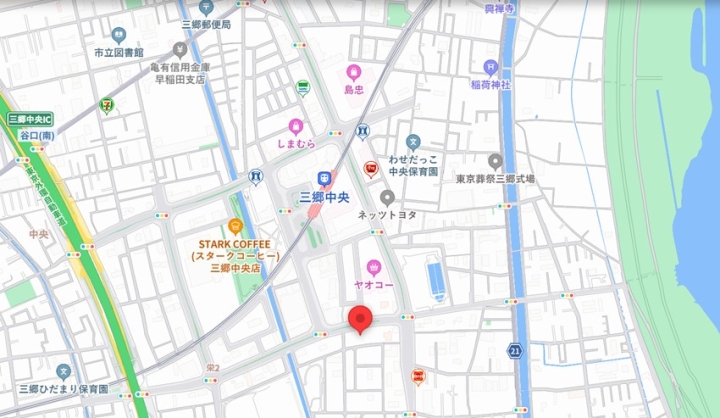Select the 三郷ひだまり保育園 marker
This screenshot has height=418, width=720.
point(64,371)
